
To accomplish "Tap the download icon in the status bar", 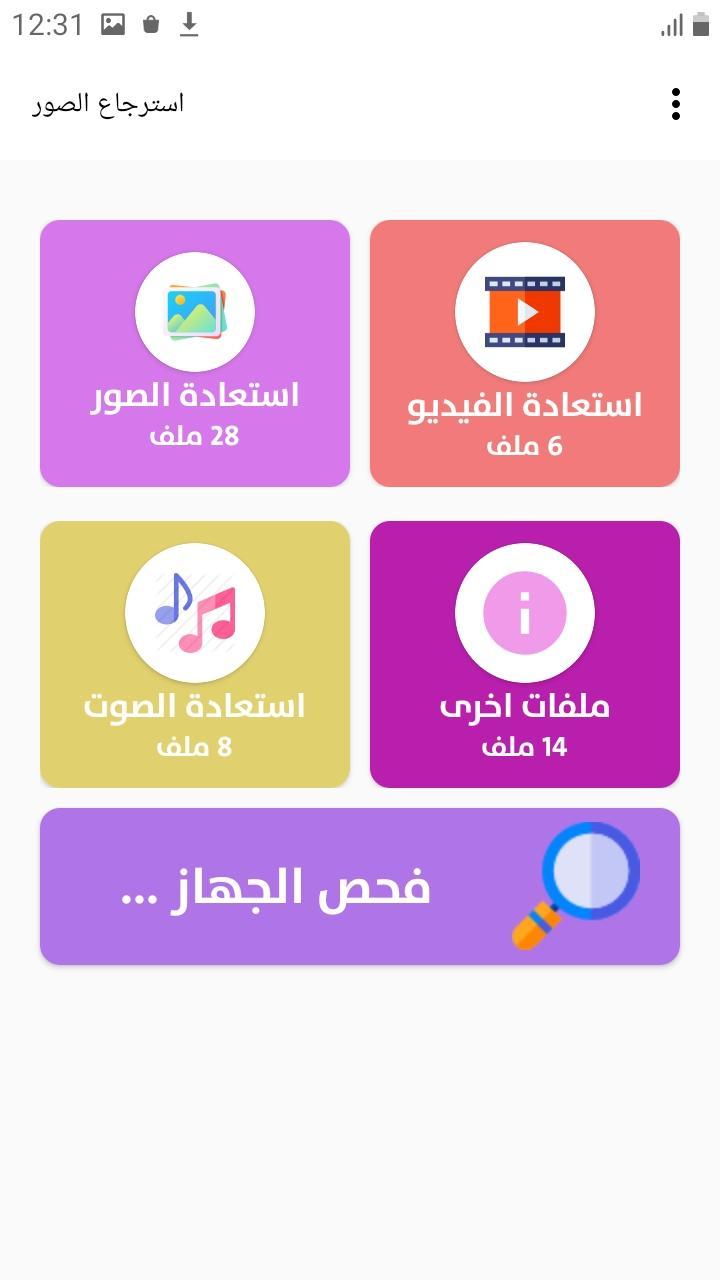I will 186,23.
